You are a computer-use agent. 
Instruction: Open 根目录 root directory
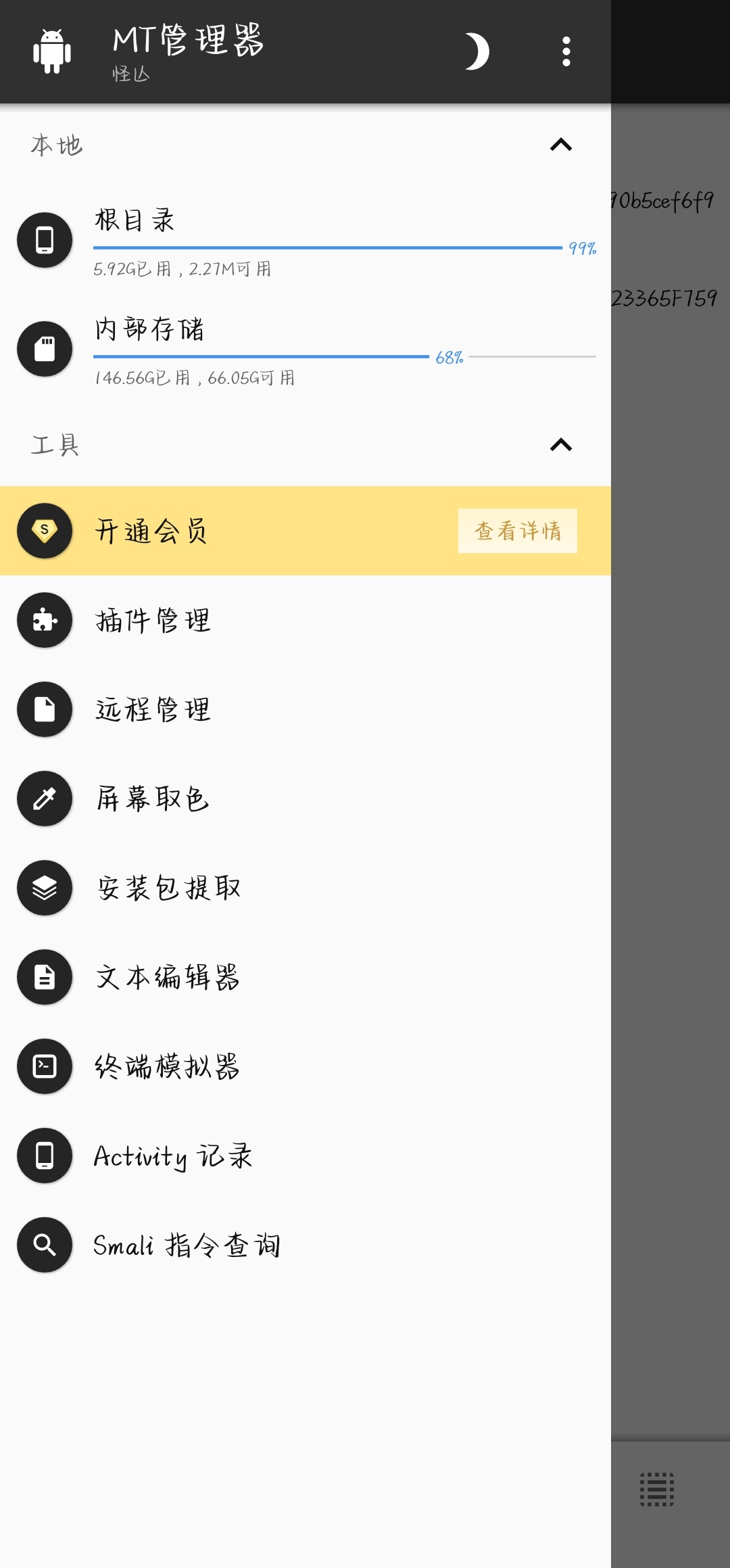306,241
